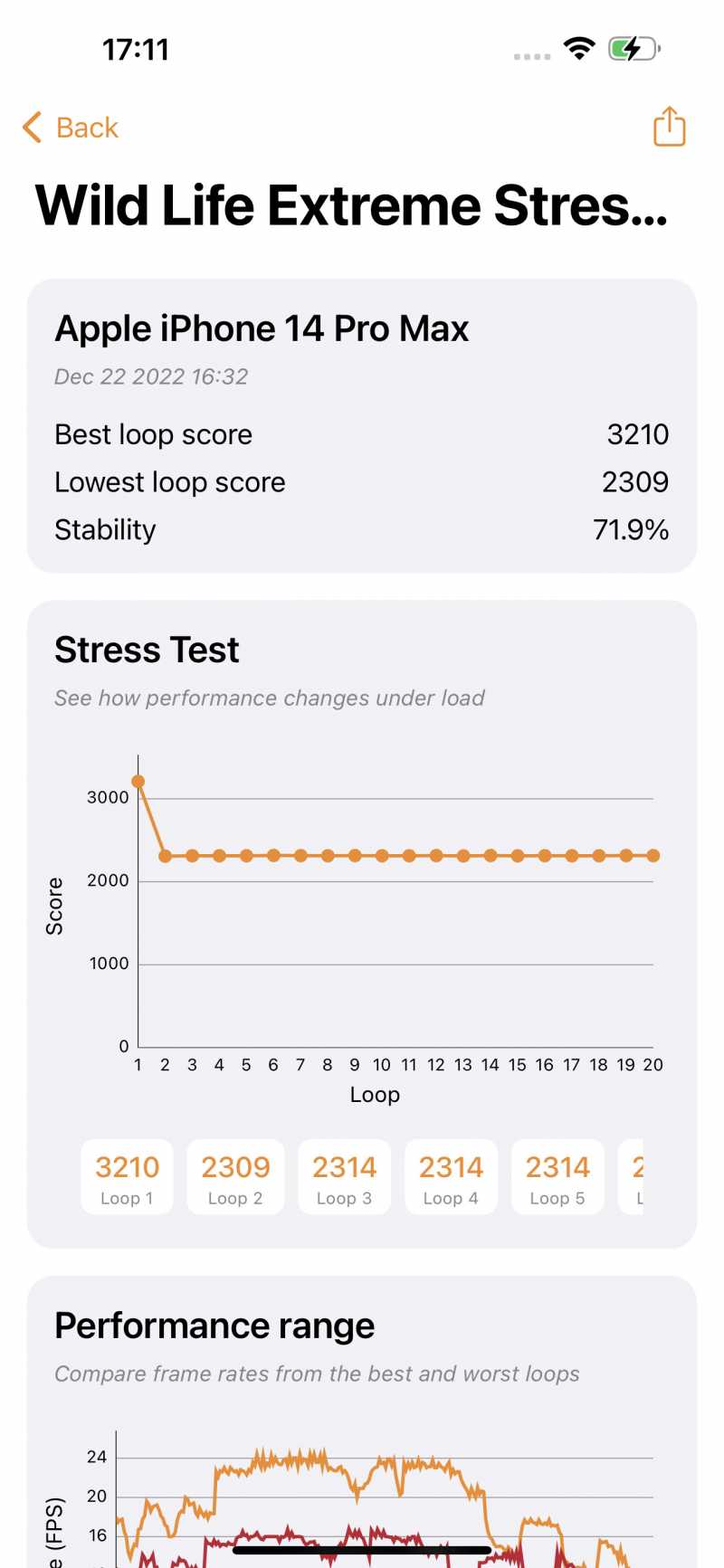Image resolution: width=724 pixels, height=1568 pixels.
Task: Share the stress test result
Action: click(x=669, y=127)
